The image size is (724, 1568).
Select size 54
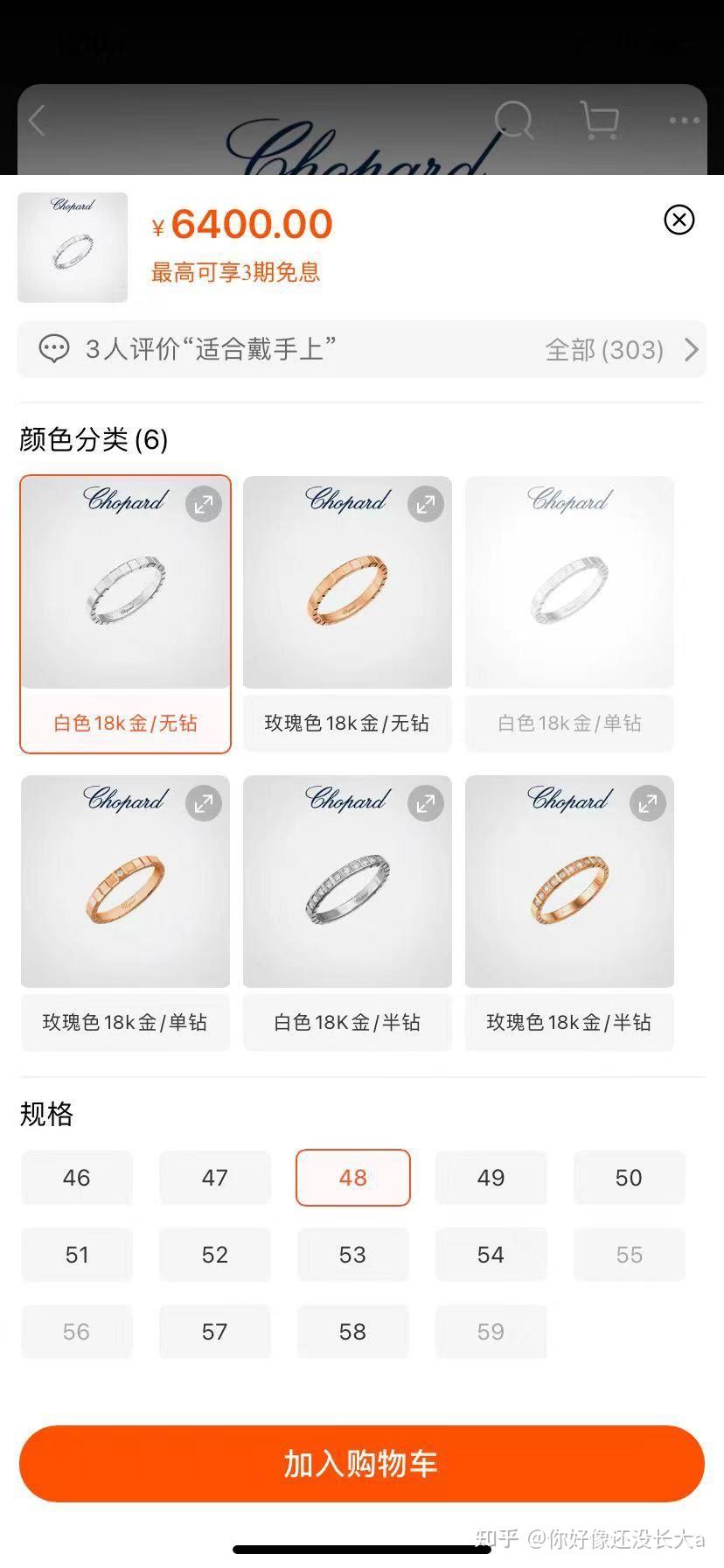click(491, 1255)
